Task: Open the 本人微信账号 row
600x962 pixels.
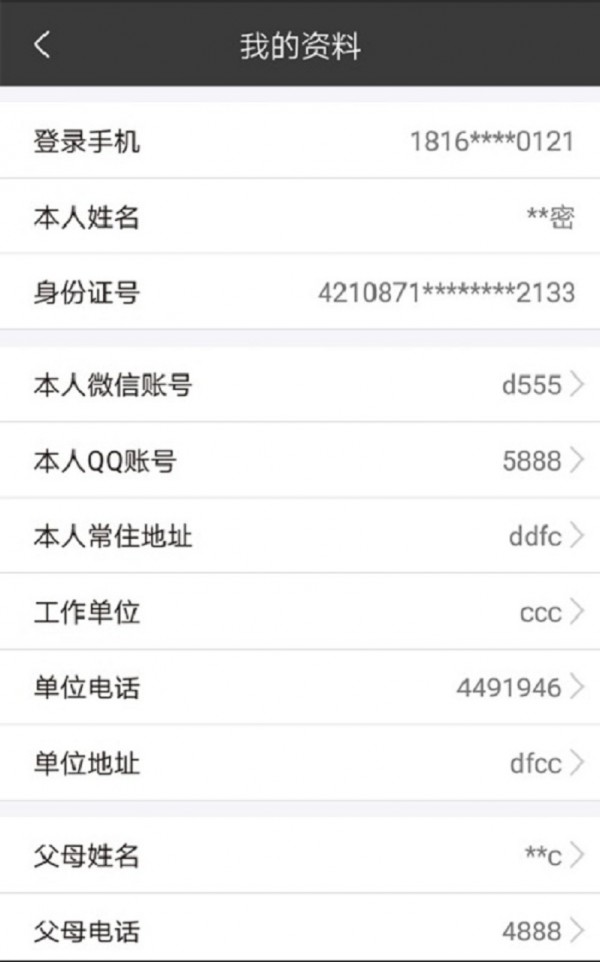Action: click(x=300, y=385)
